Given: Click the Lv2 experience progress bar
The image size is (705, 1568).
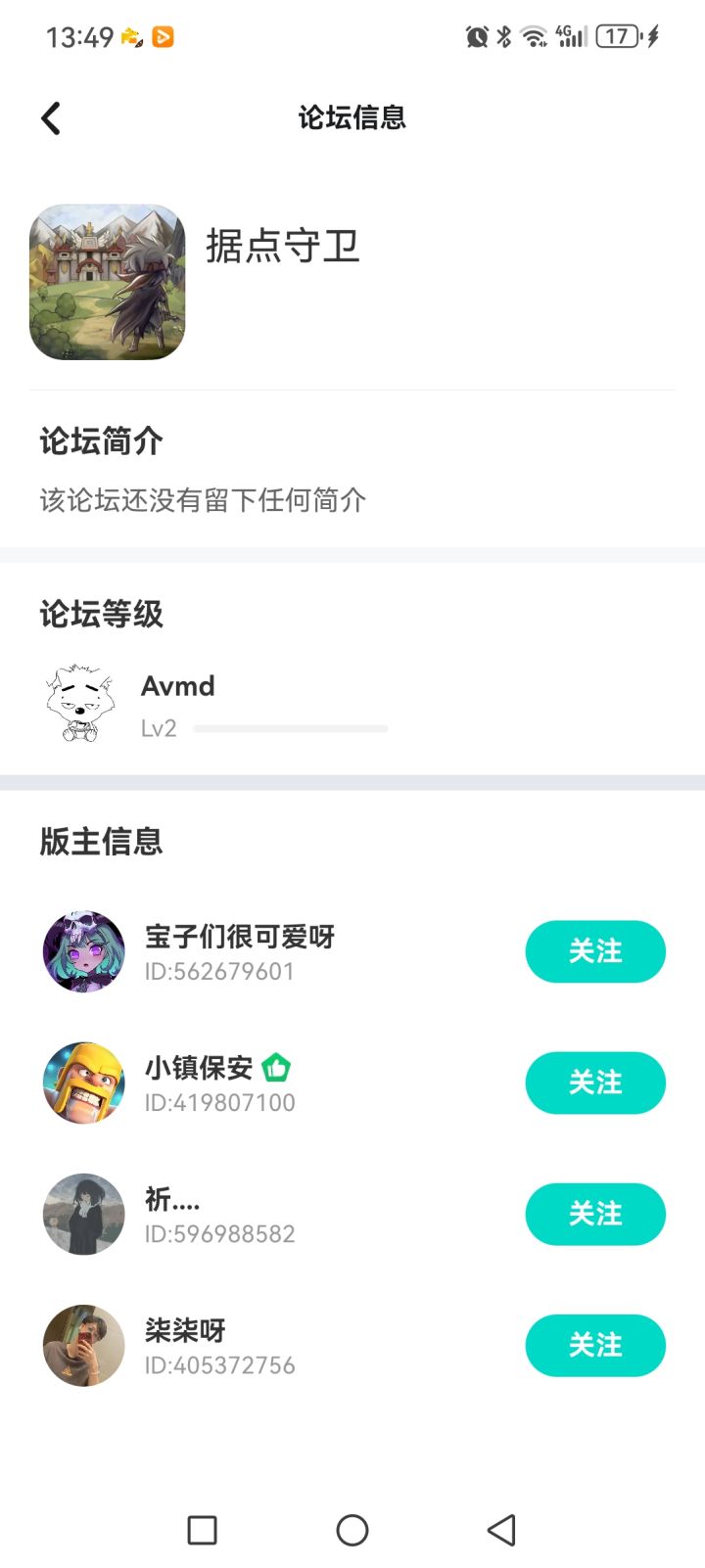Looking at the screenshot, I should [290, 728].
